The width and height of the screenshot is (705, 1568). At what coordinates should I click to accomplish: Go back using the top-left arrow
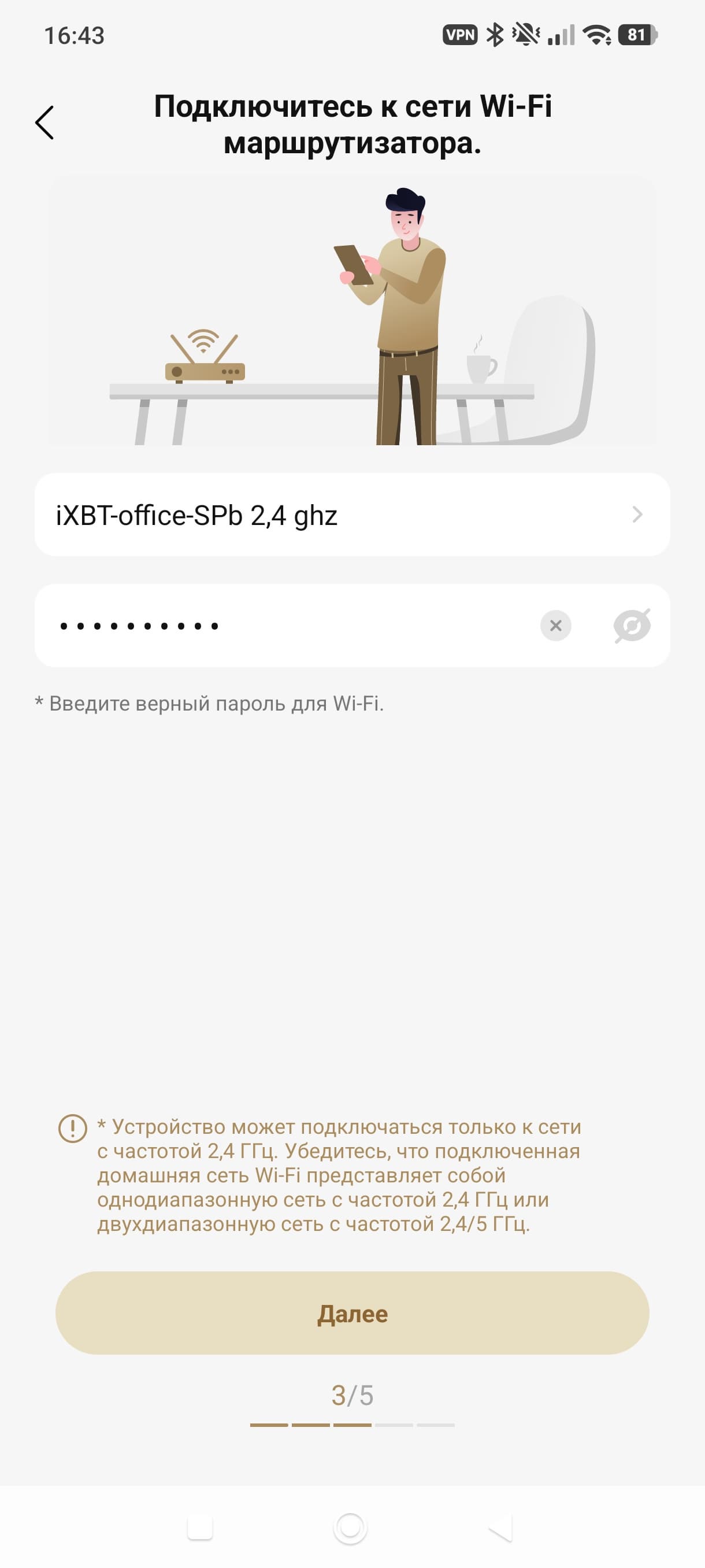pos(44,123)
